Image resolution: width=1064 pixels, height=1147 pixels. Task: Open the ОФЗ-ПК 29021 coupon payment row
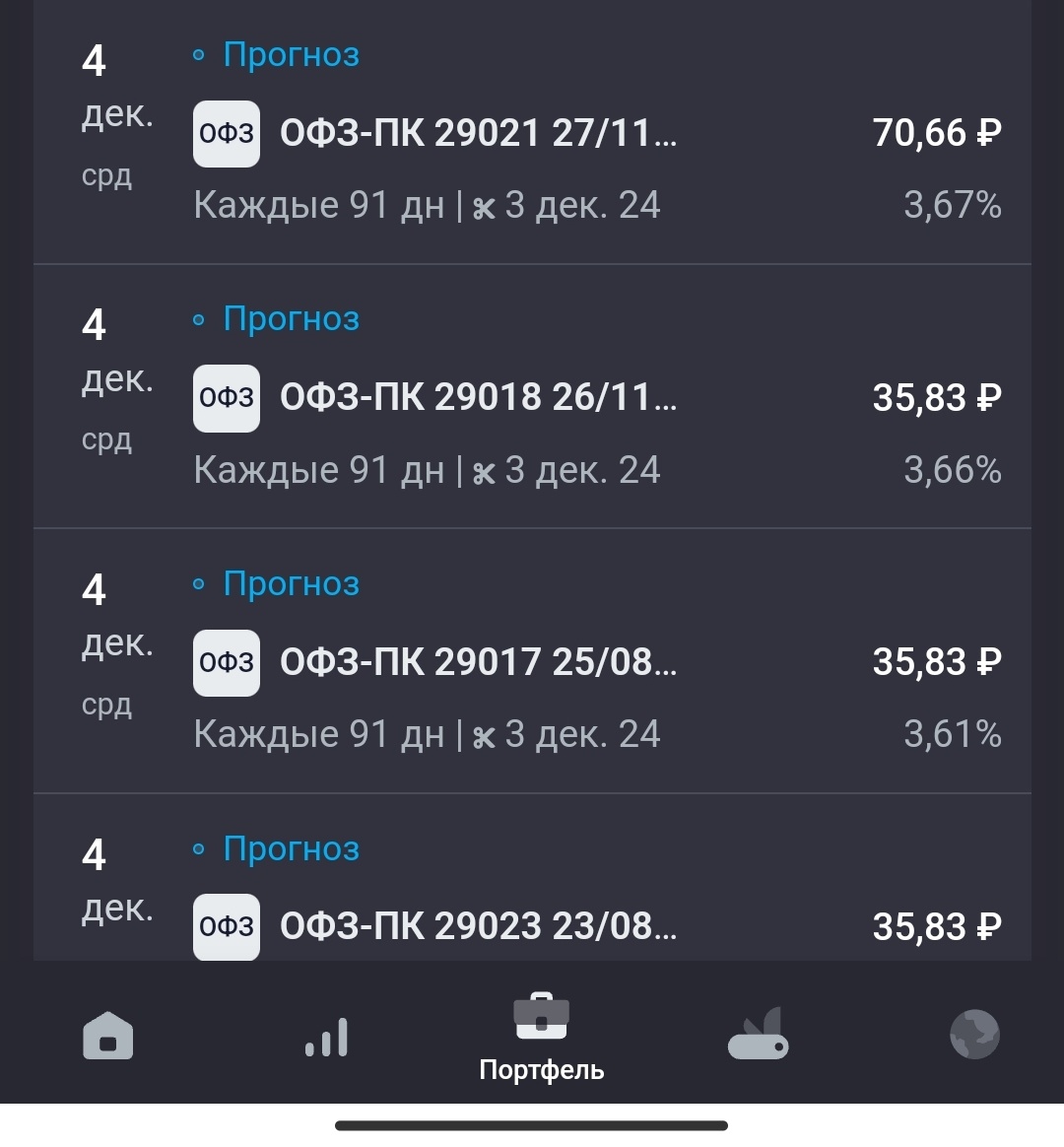pos(532,133)
